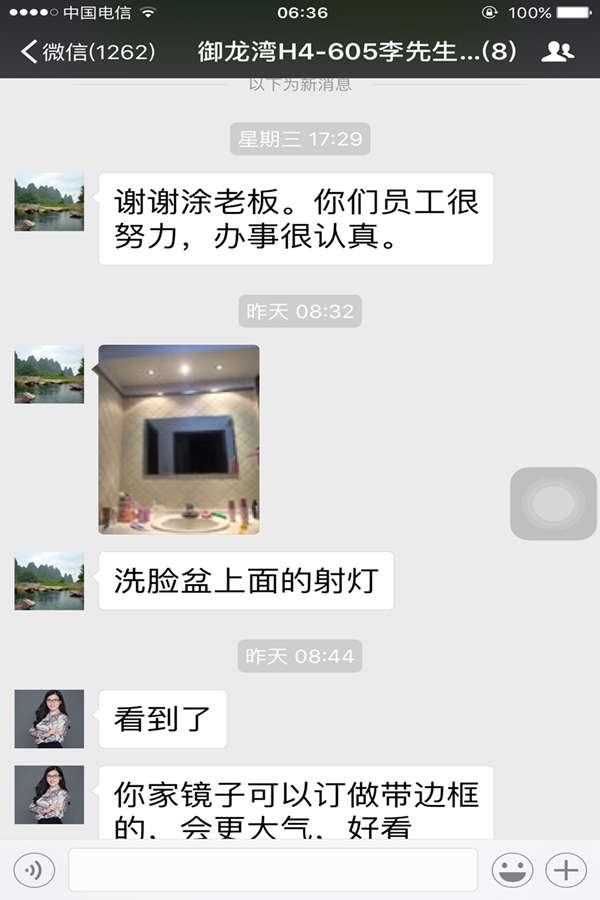Tap the message text input field
Viewport: 600px width, 900px height.
(x=272, y=869)
